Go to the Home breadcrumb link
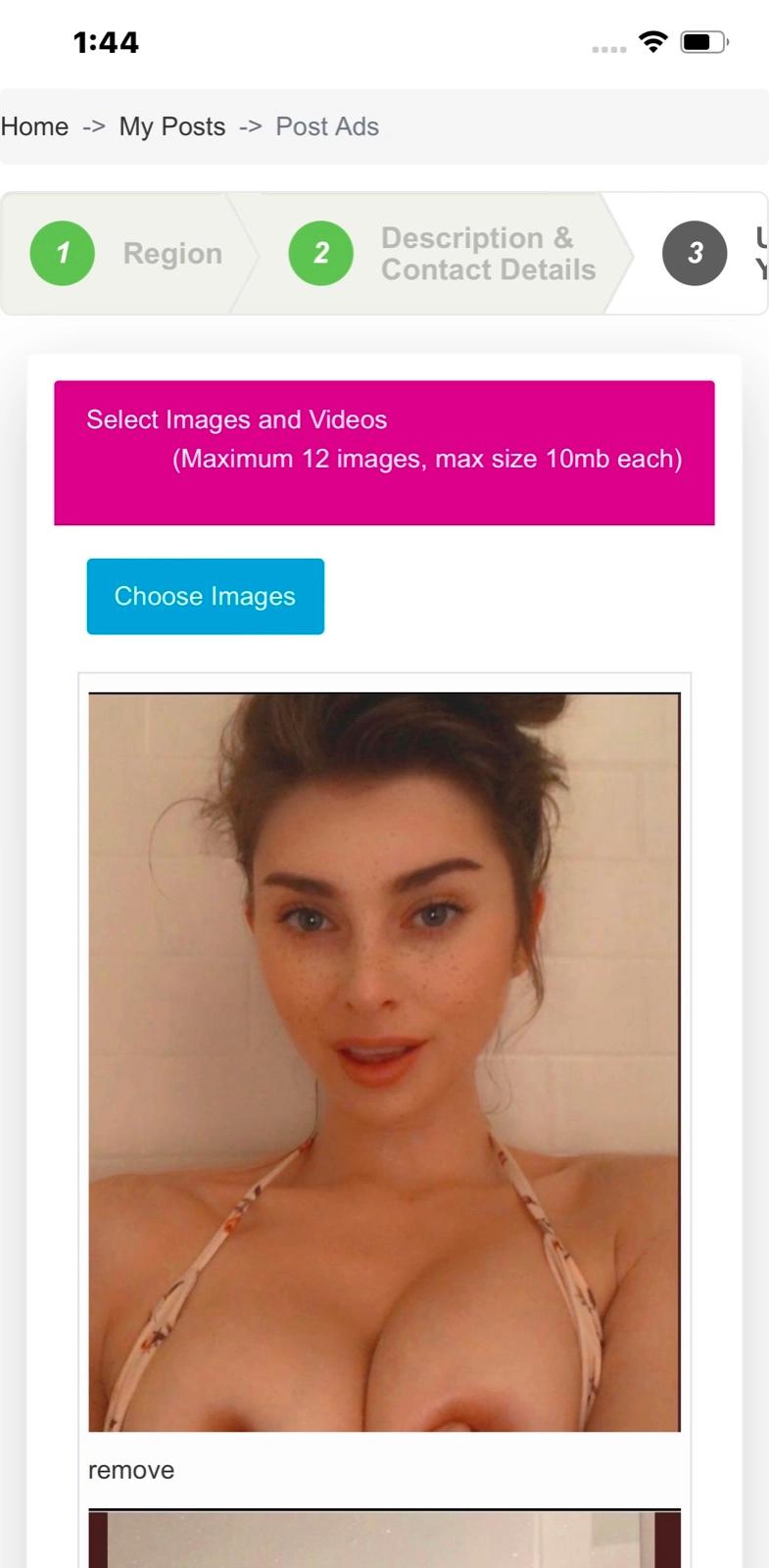 (x=34, y=126)
